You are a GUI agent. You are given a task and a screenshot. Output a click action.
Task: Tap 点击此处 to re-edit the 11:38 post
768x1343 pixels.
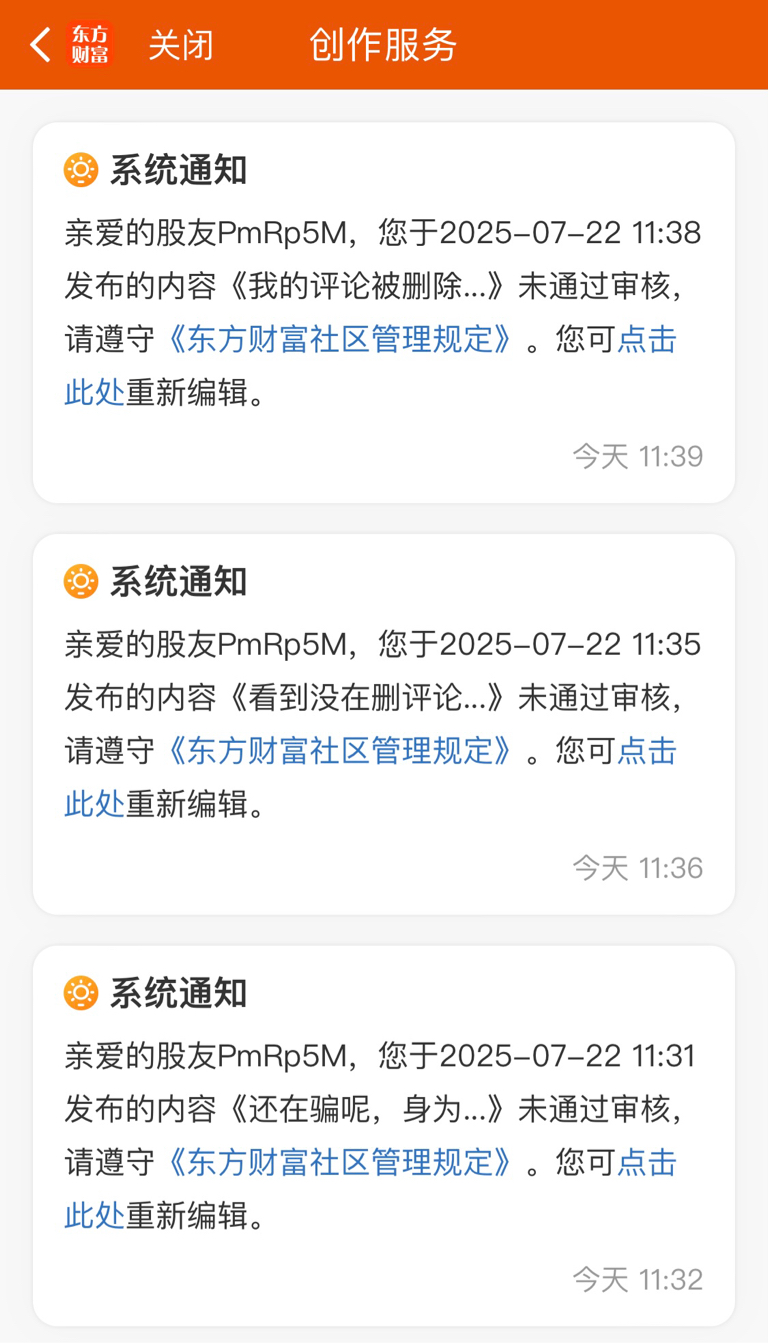(x=647, y=340)
